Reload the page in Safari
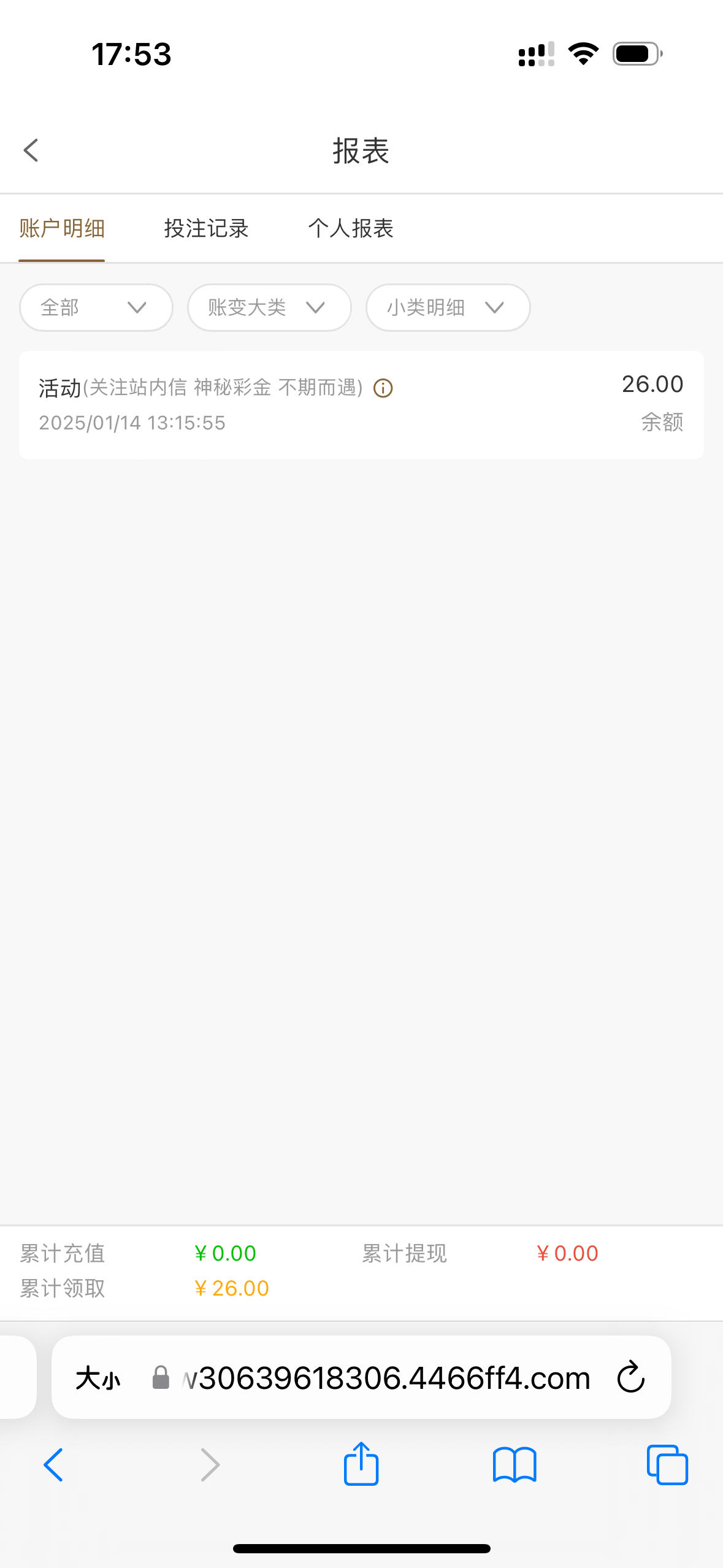Viewport: 723px width, 1568px height. coord(630,1378)
